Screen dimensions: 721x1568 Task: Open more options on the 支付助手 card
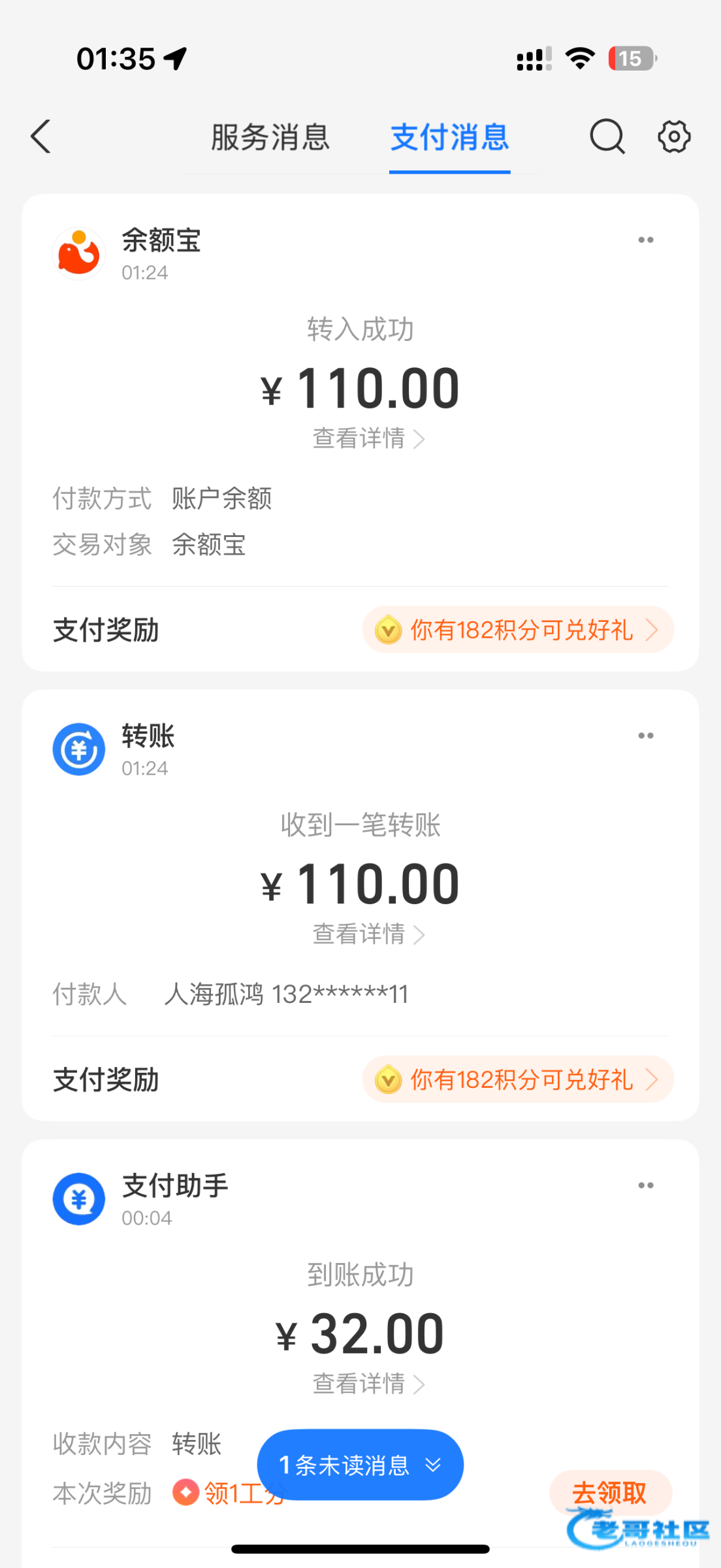(x=645, y=1185)
